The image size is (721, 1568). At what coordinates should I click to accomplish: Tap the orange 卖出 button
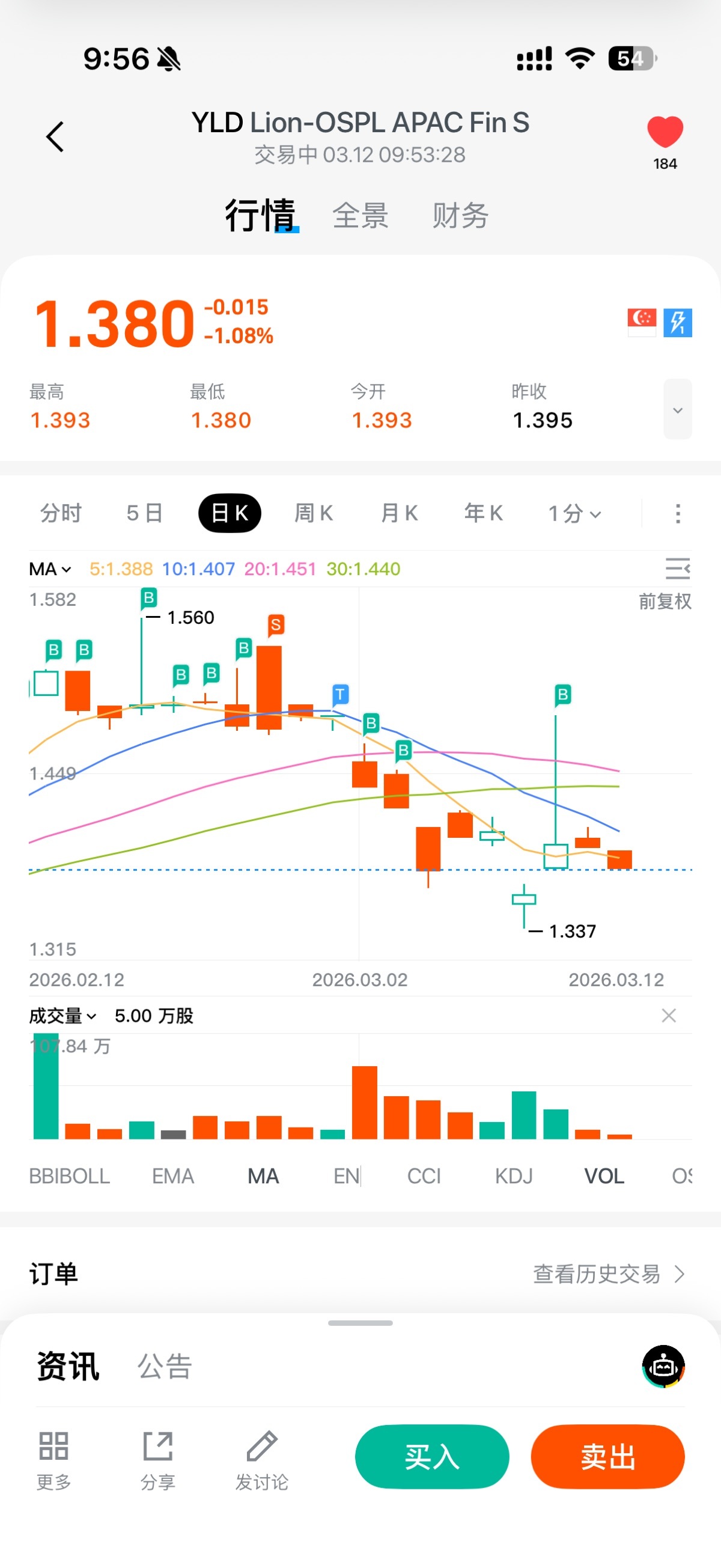(607, 1457)
